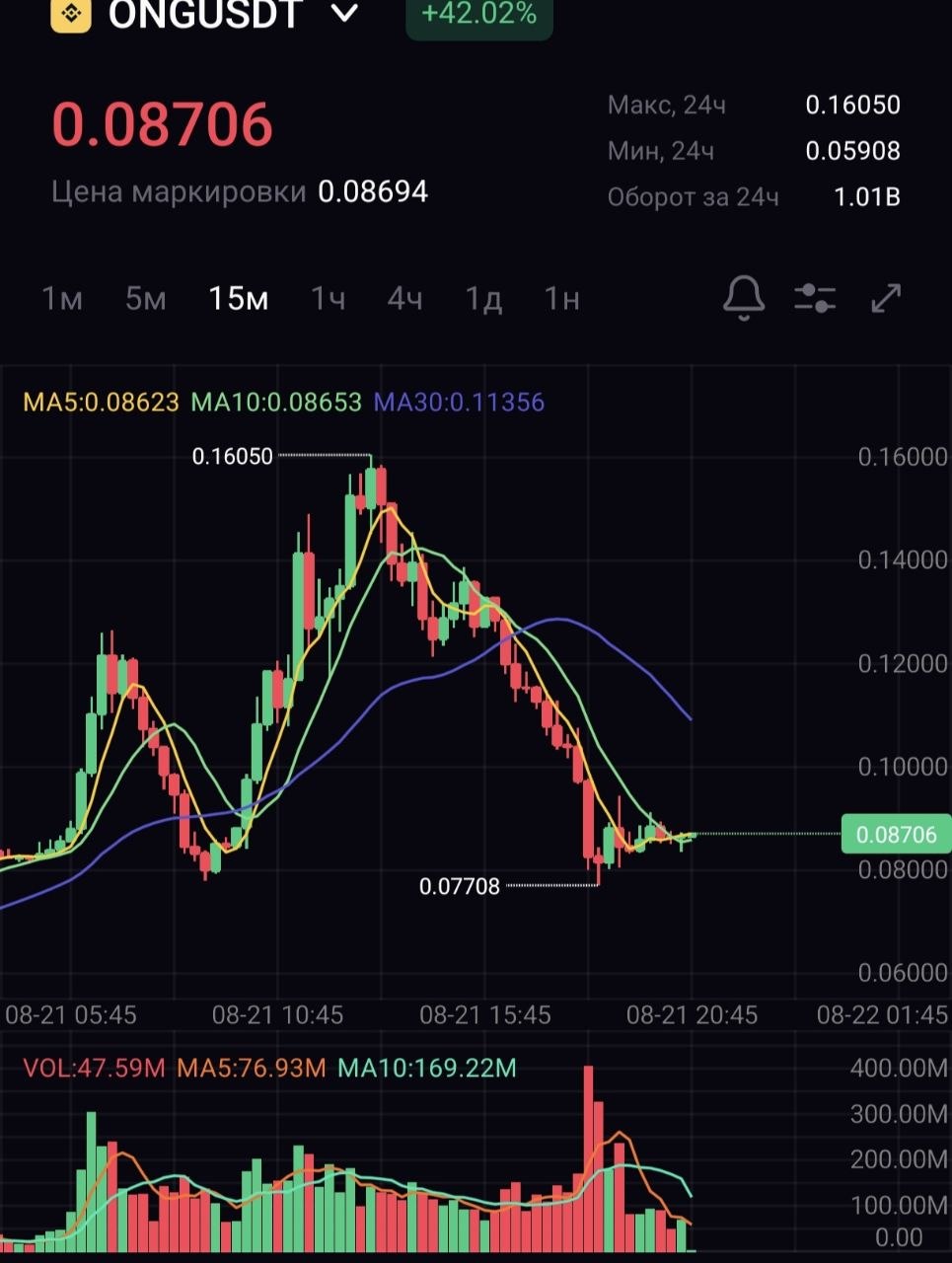Select the 15м timeframe
The width and height of the screenshot is (952, 1263).
pyautogui.click(x=239, y=298)
